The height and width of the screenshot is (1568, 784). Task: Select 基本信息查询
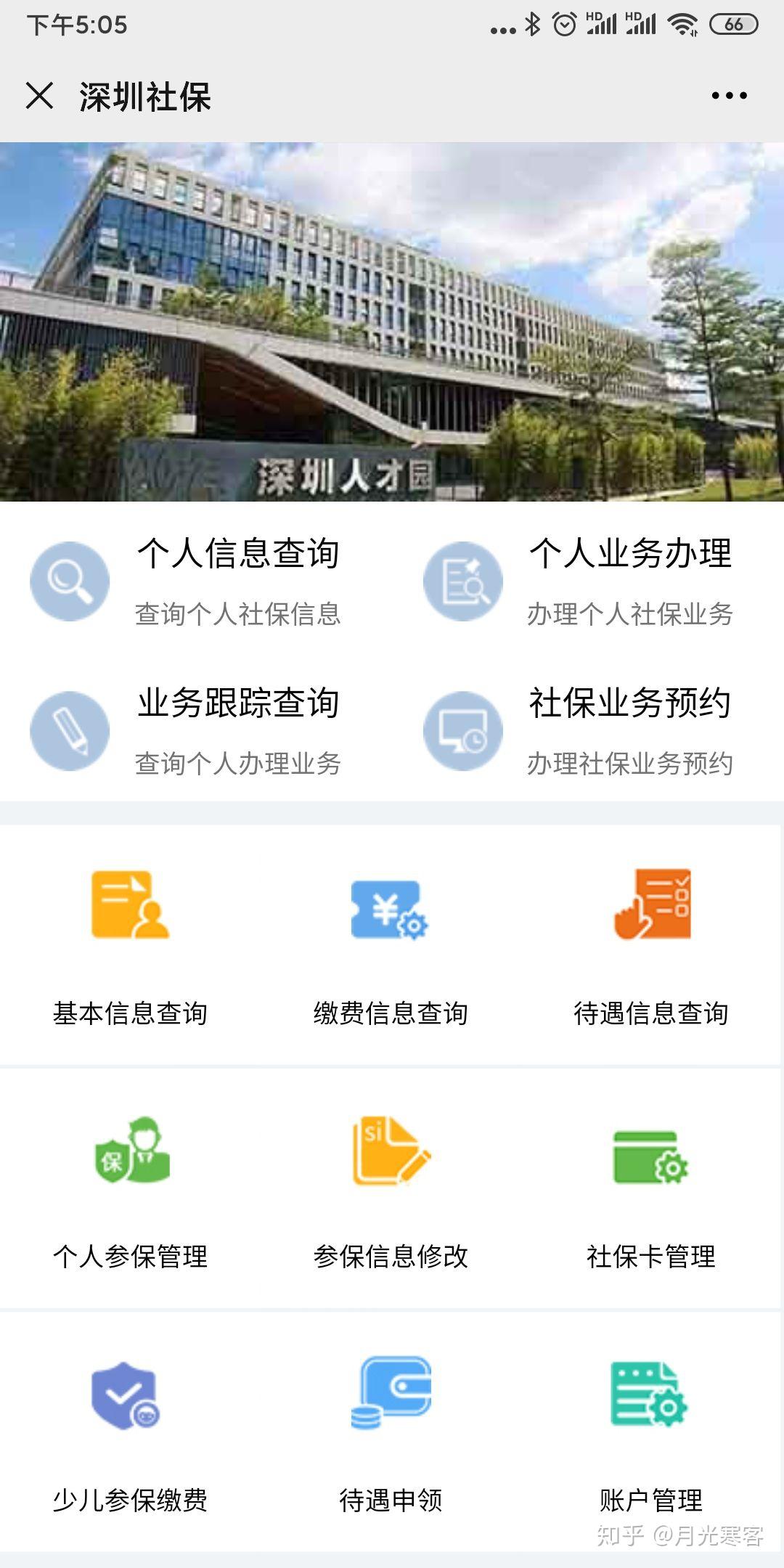[x=131, y=944]
